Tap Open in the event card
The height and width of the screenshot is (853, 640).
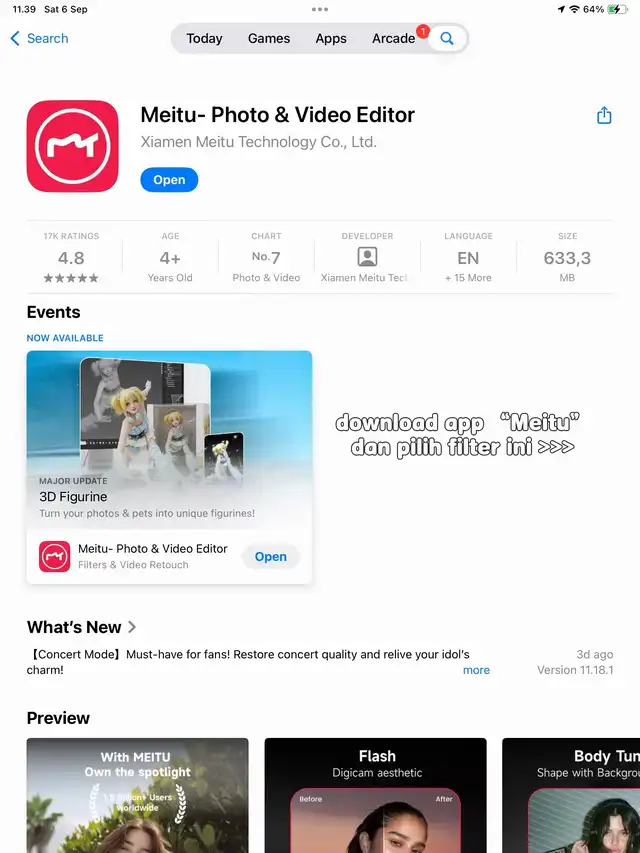(x=270, y=557)
